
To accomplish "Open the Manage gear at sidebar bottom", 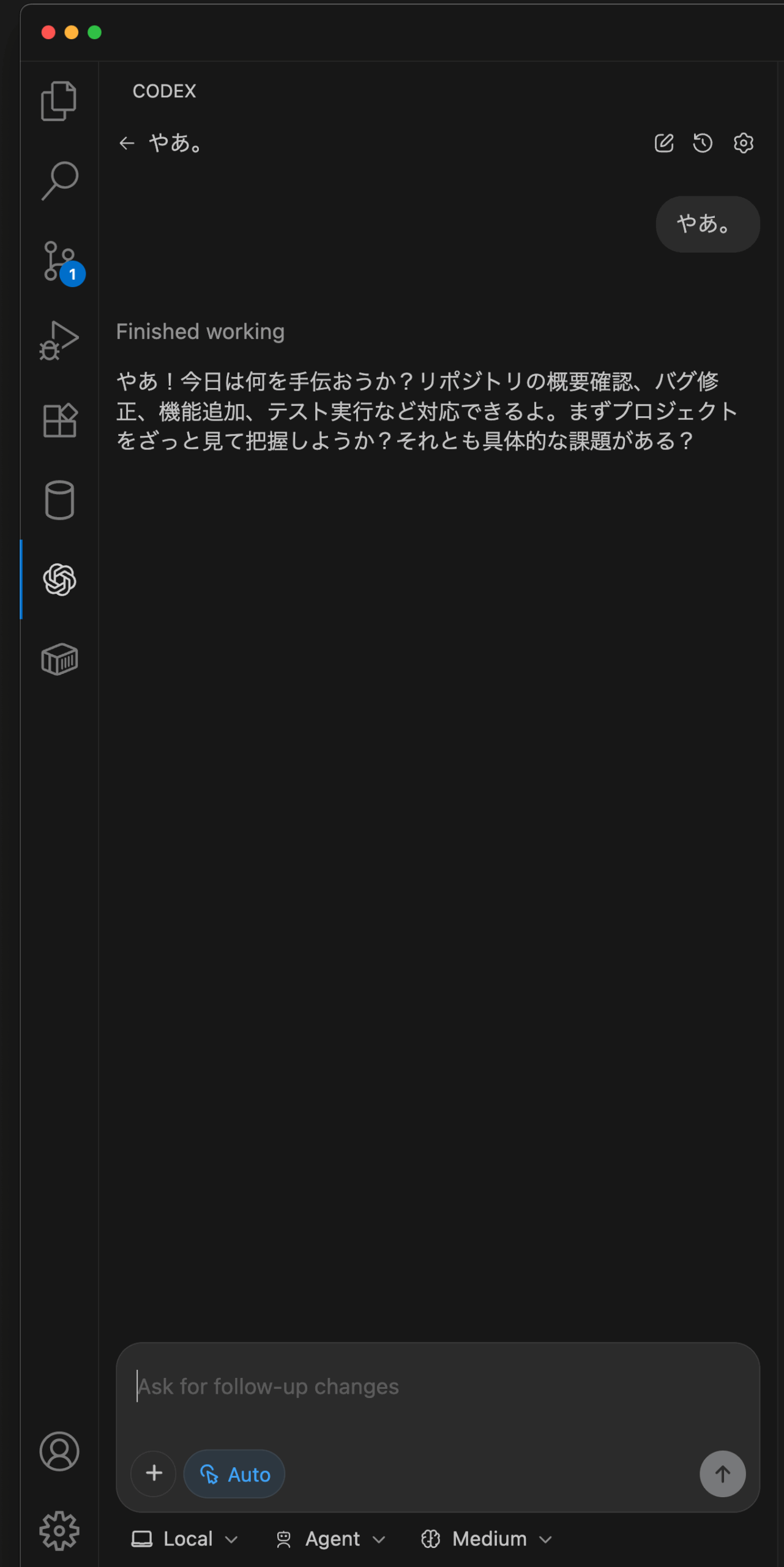I will (59, 1530).
